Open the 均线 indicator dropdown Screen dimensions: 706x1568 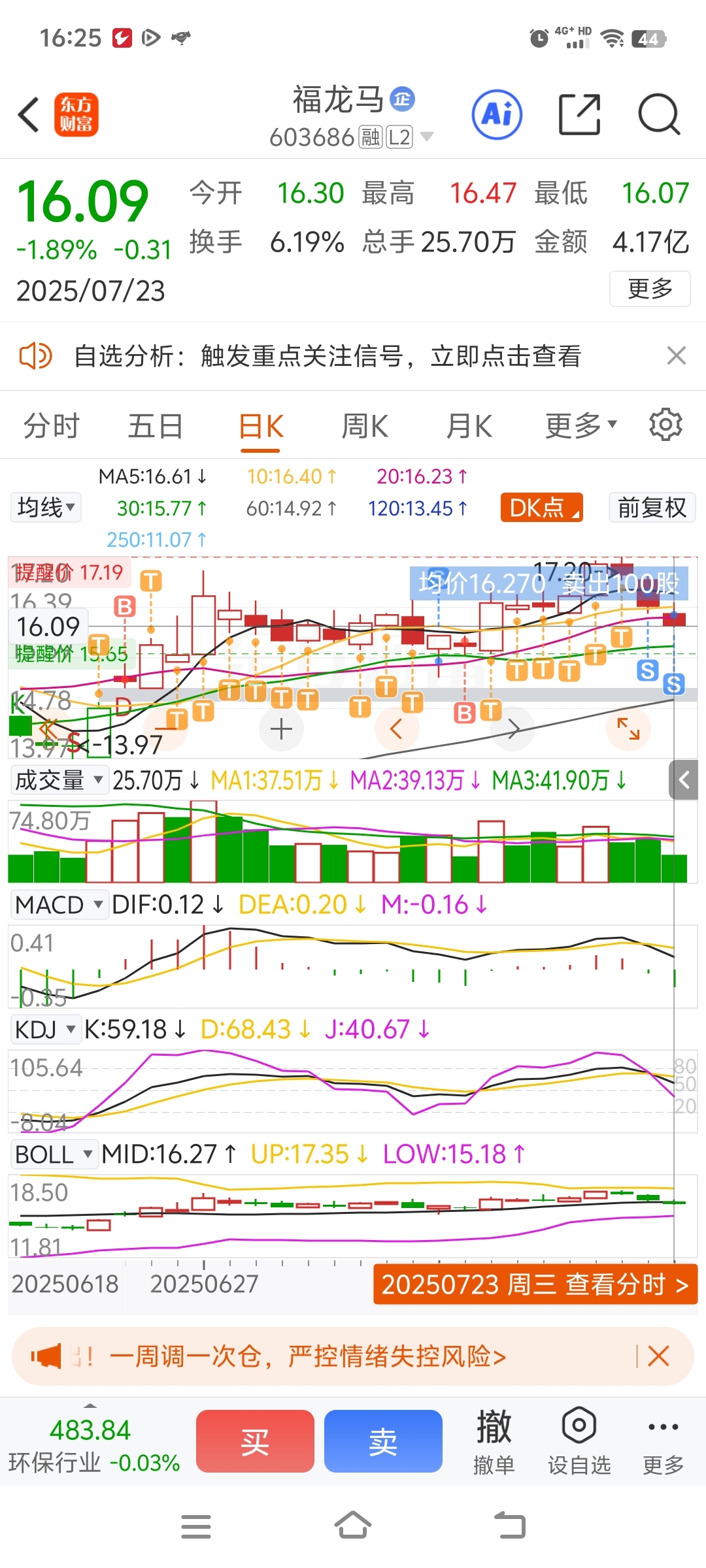(x=46, y=507)
